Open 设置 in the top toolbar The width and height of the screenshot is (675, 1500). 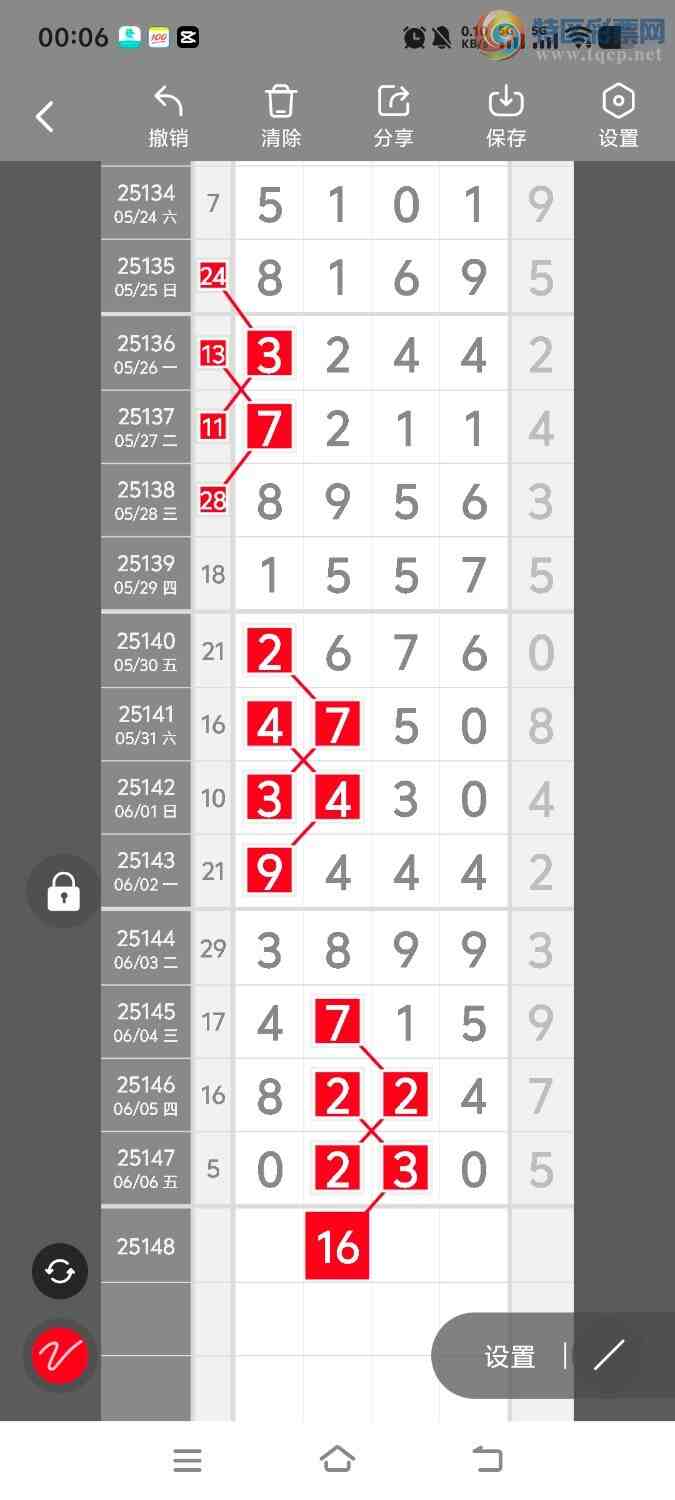[618, 117]
